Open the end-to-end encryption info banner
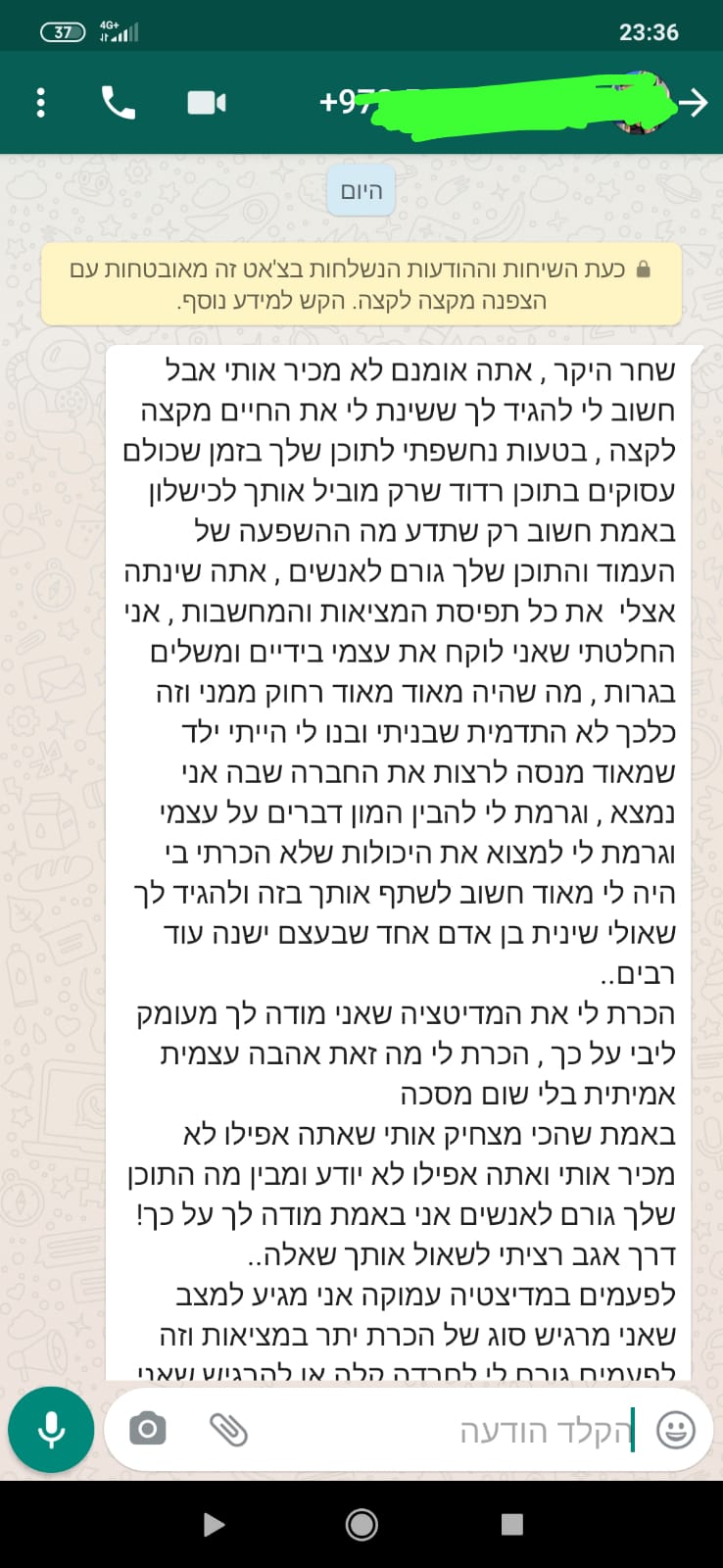723x1568 pixels. point(361,284)
